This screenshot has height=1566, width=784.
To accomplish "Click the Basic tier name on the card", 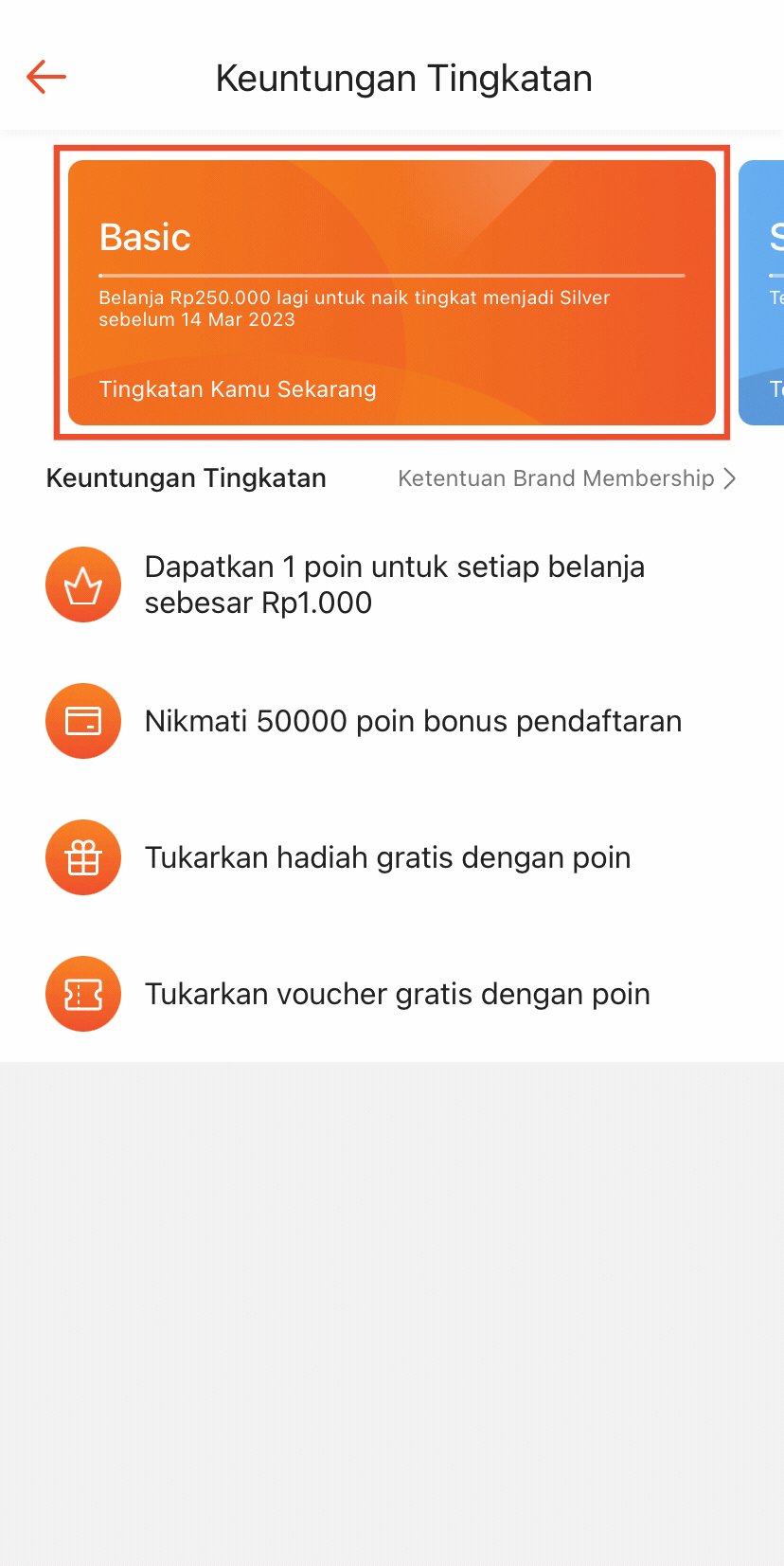I will [x=144, y=238].
